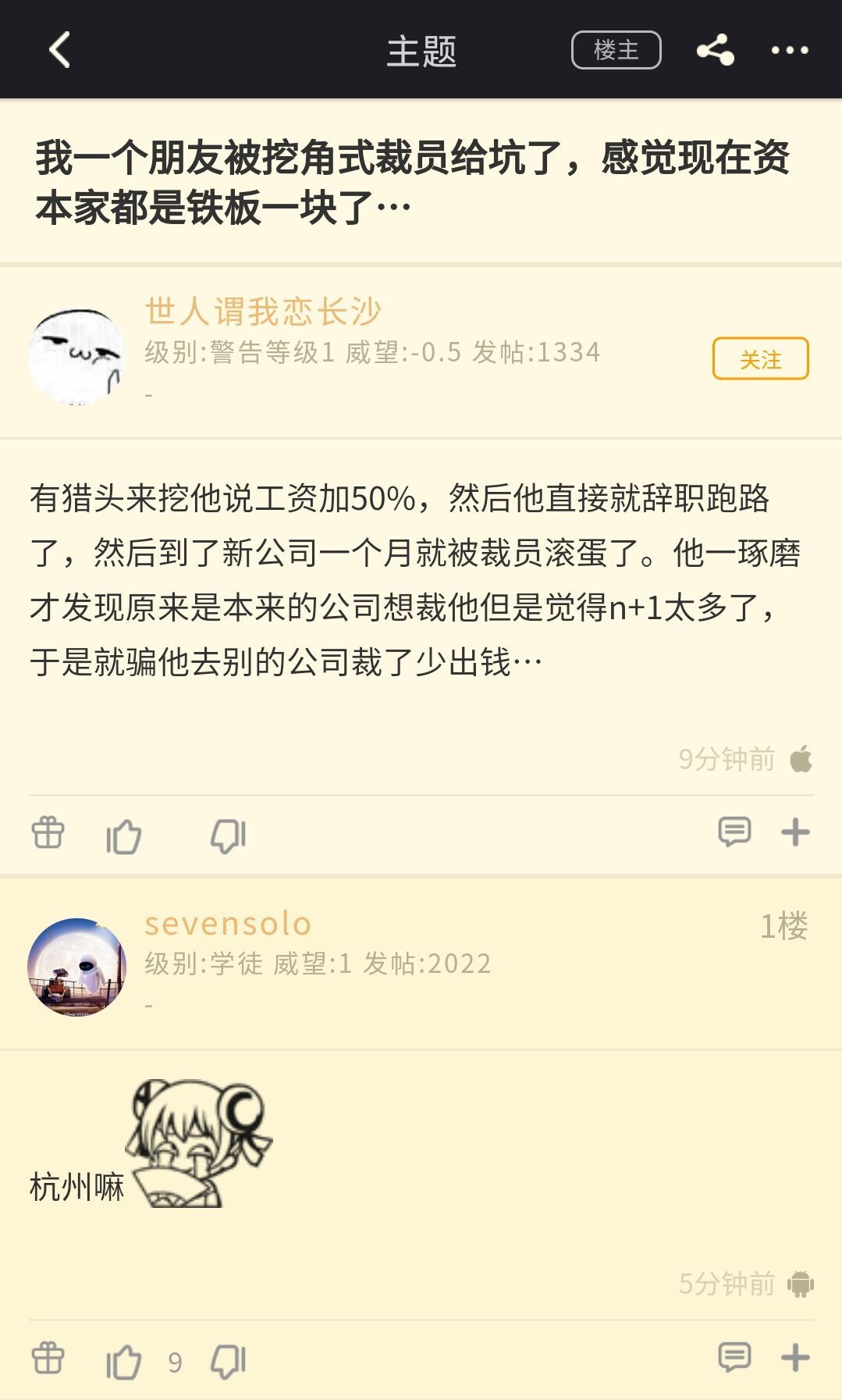Like sevensolo's reply 杭州嘛
This screenshot has height=1400, width=842.
coord(123,1361)
